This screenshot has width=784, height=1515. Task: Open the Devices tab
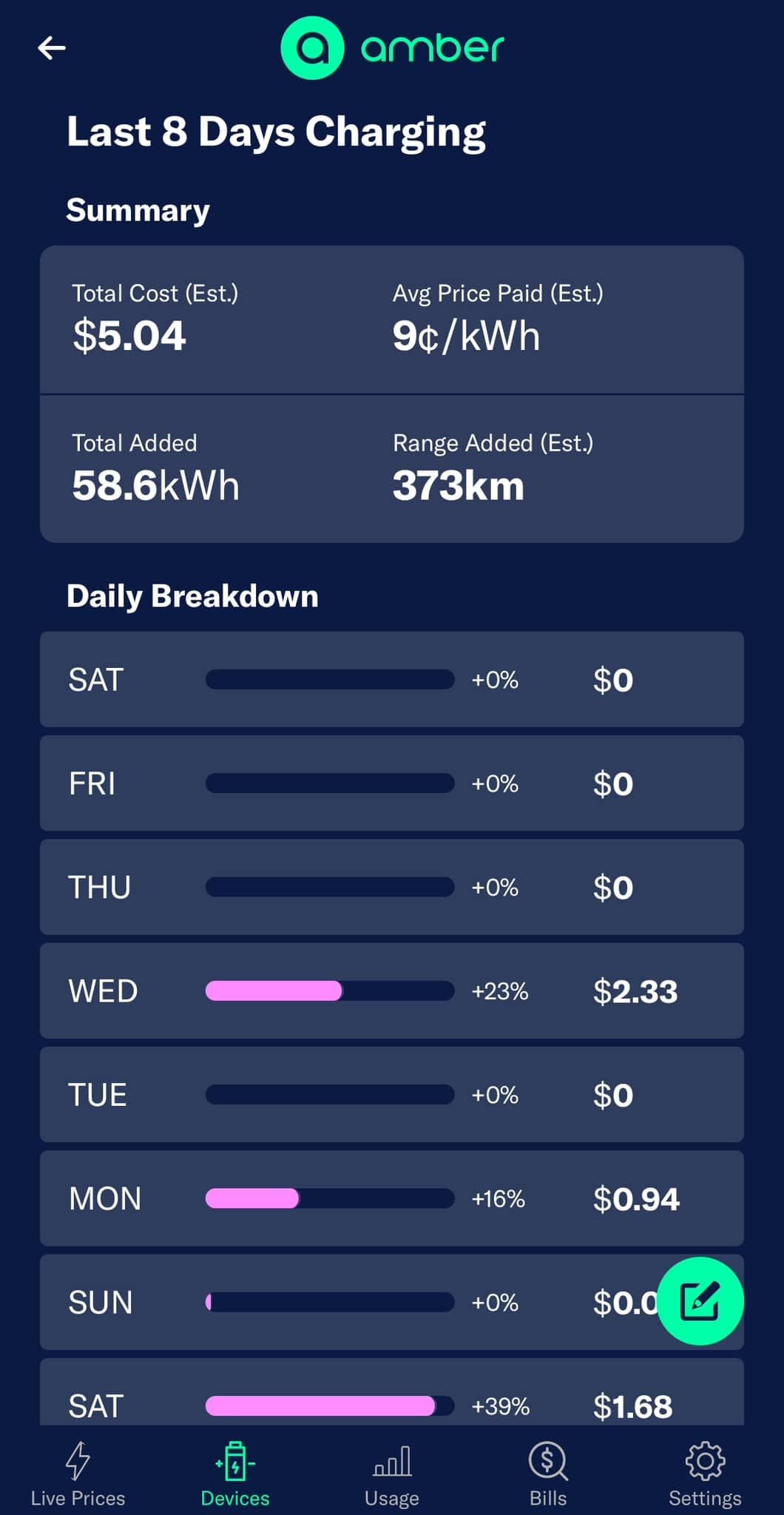pos(235,1474)
